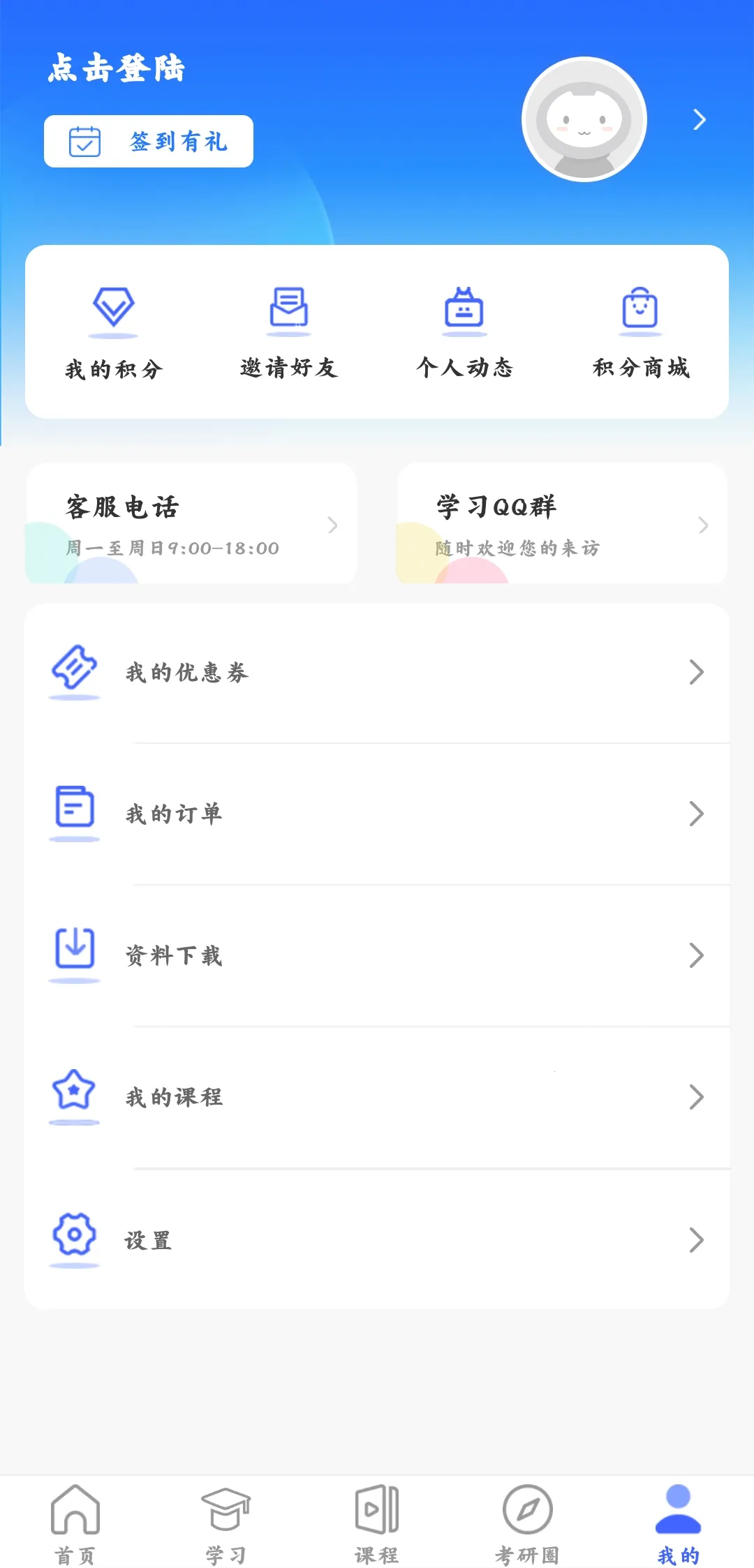754x1568 pixels.
Task: Open the 学习QQ群 card
Action: 562,524
